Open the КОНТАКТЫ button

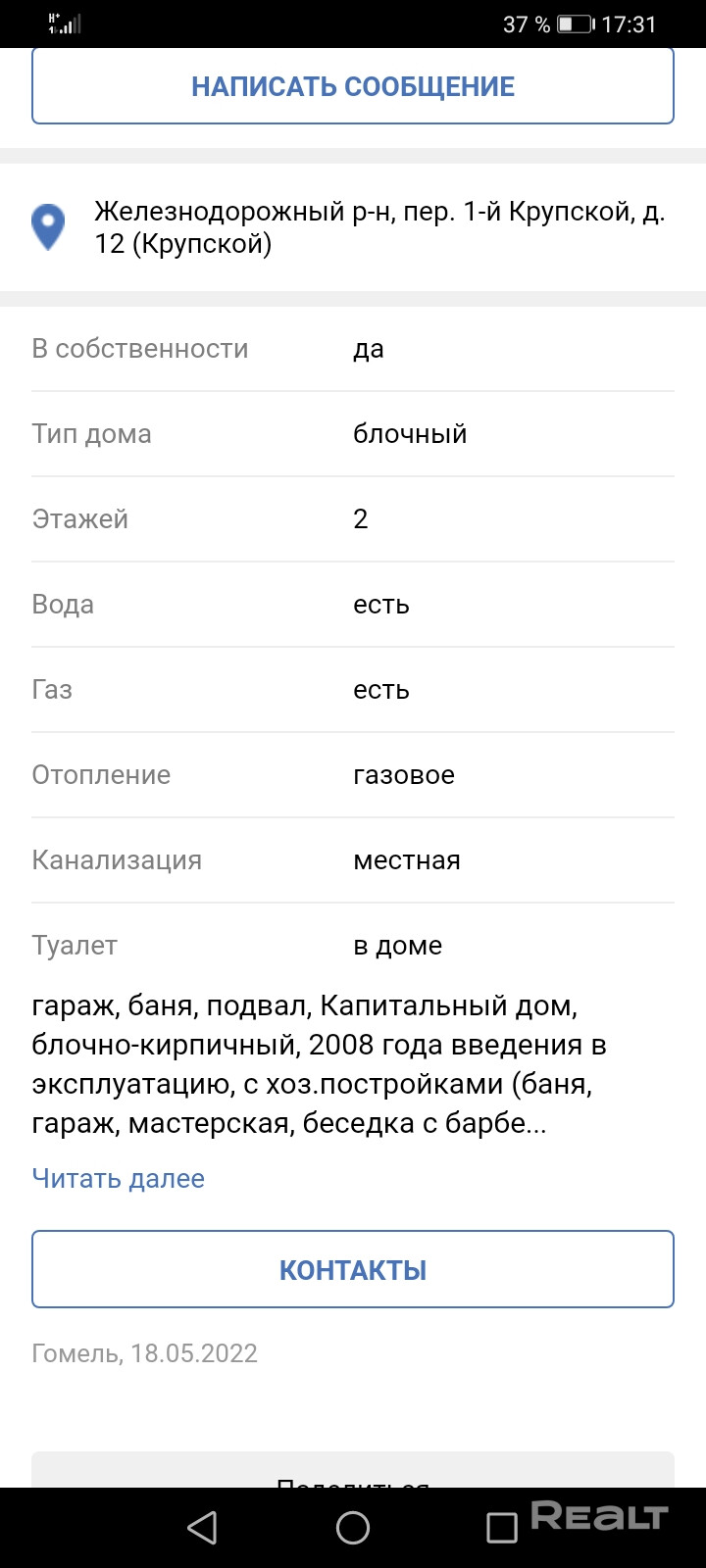[x=353, y=1269]
